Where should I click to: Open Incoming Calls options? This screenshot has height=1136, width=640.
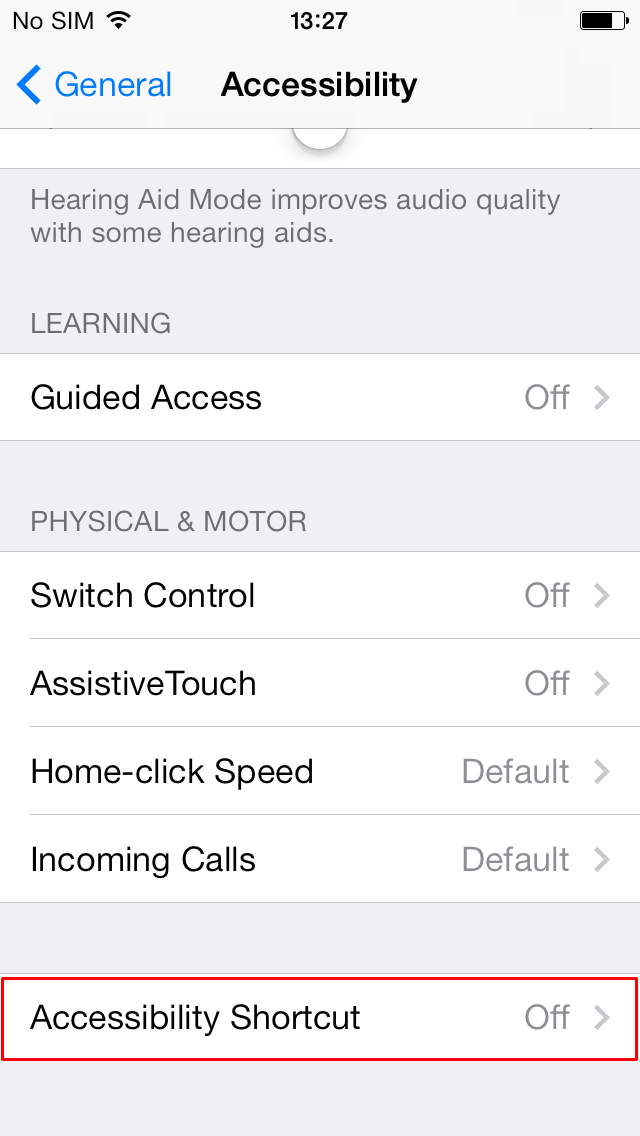click(320, 859)
